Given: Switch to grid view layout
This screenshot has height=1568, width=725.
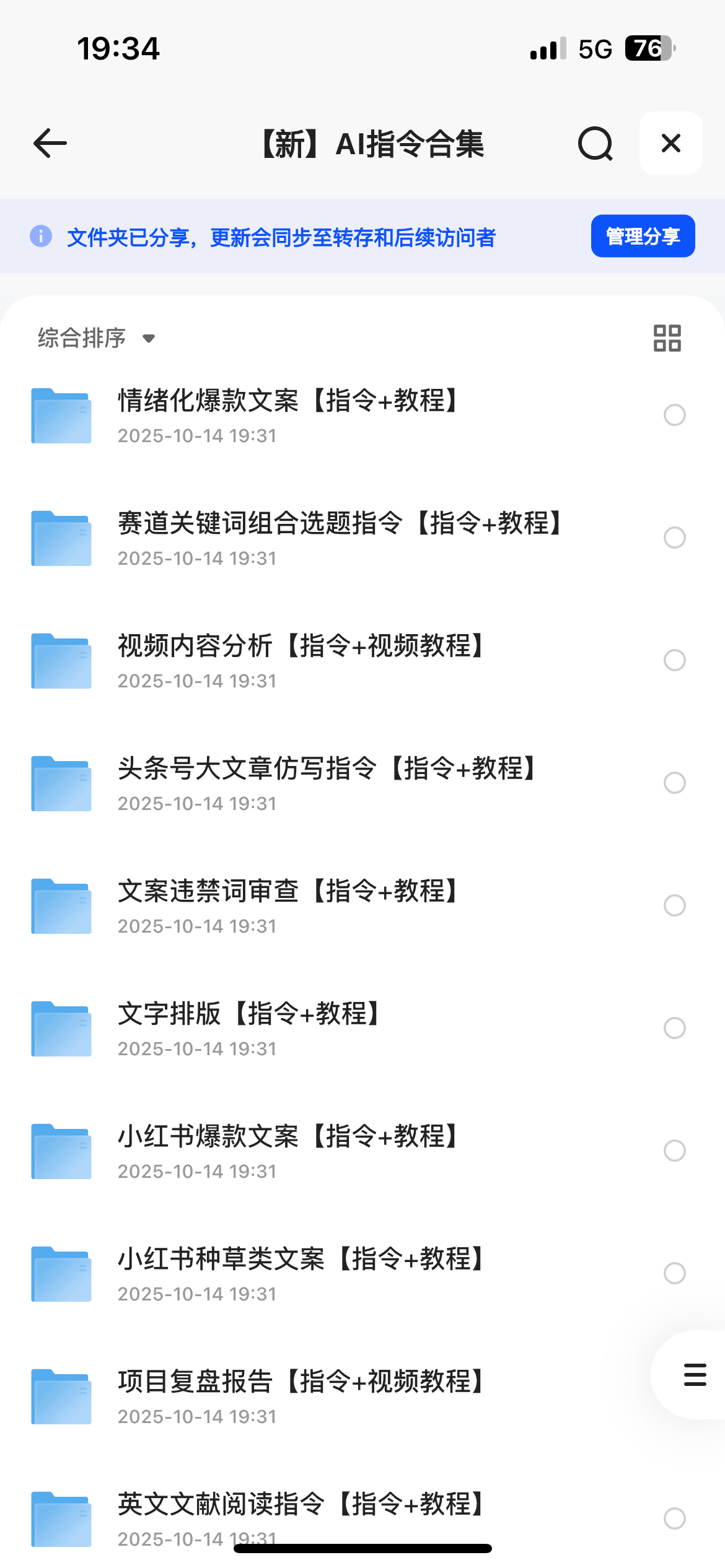Looking at the screenshot, I should coord(667,338).
